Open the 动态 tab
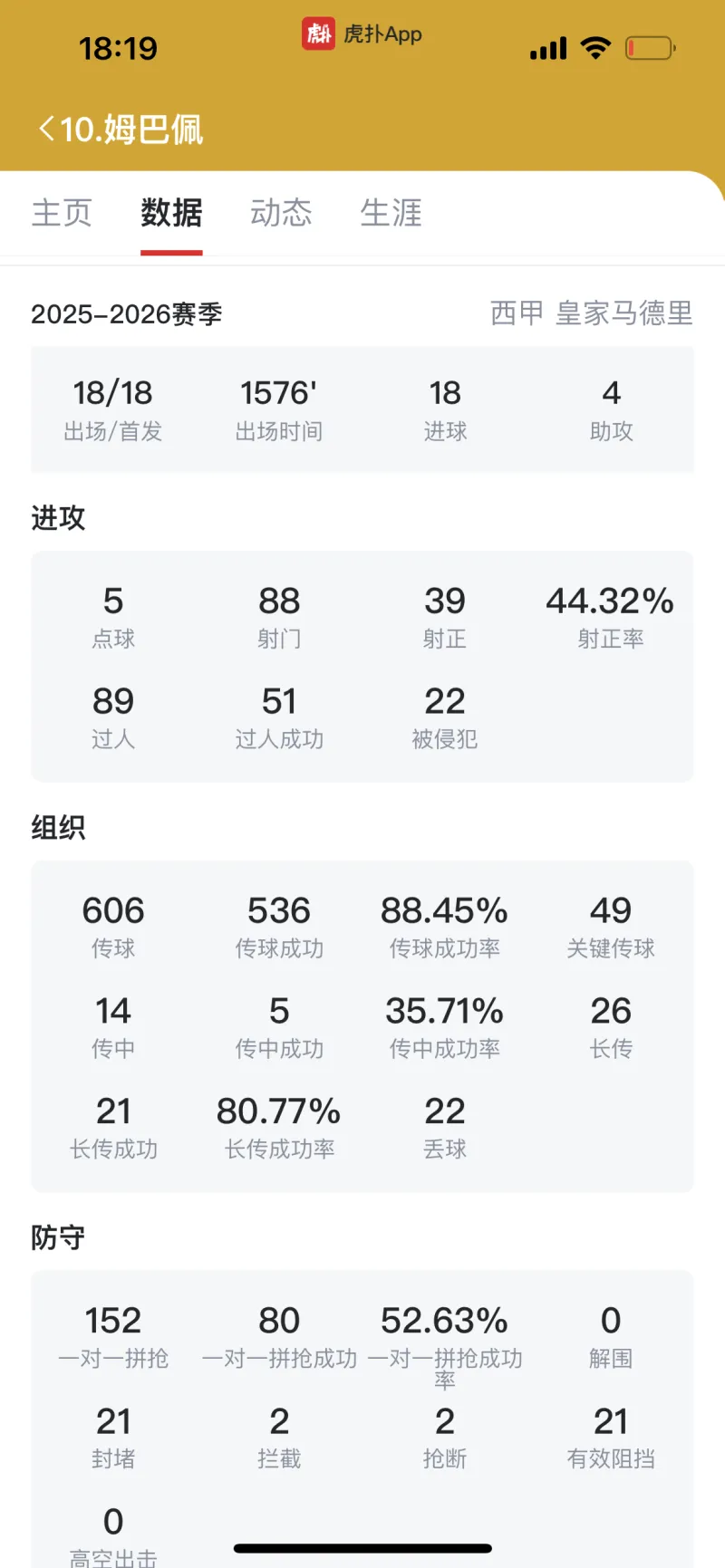 point(281,213)
